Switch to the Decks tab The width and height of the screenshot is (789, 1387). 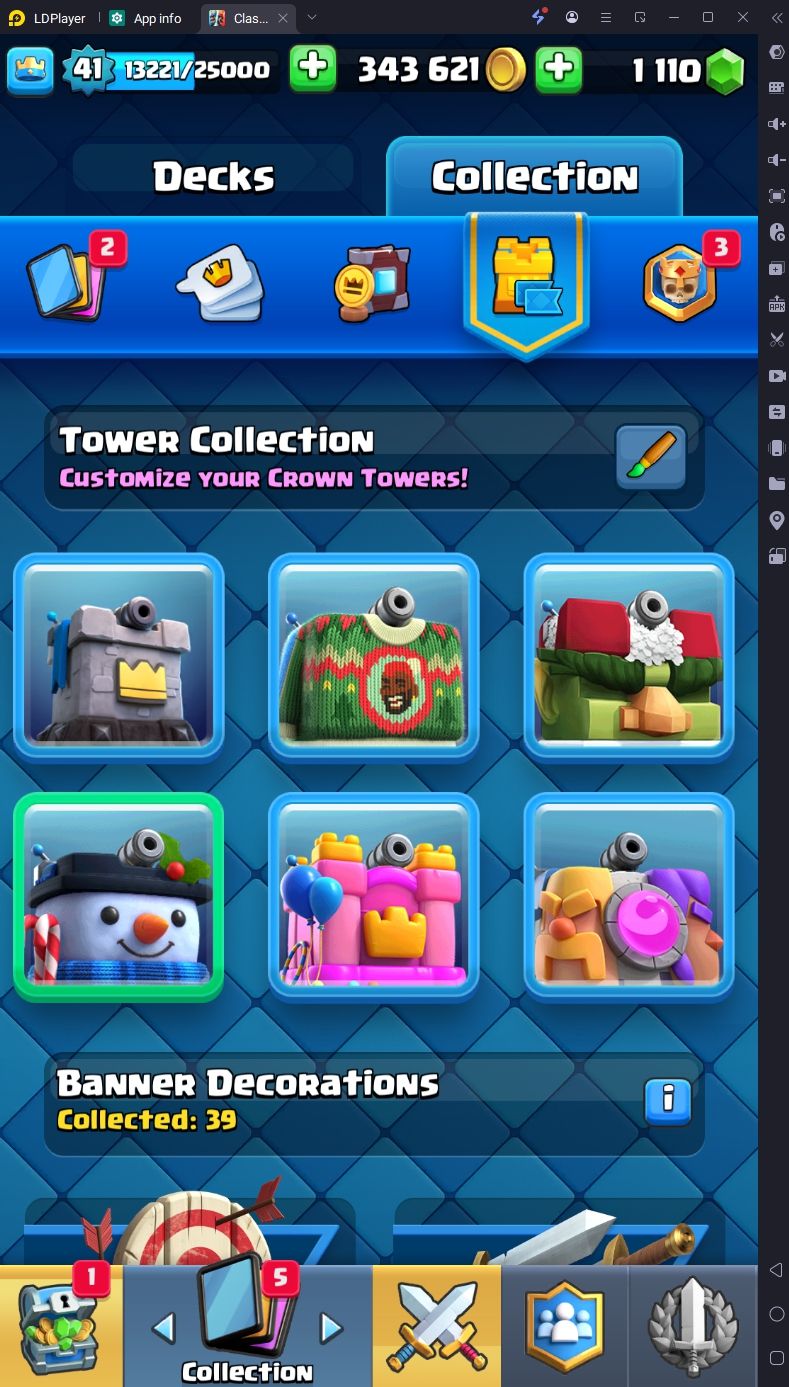(213, 177)
